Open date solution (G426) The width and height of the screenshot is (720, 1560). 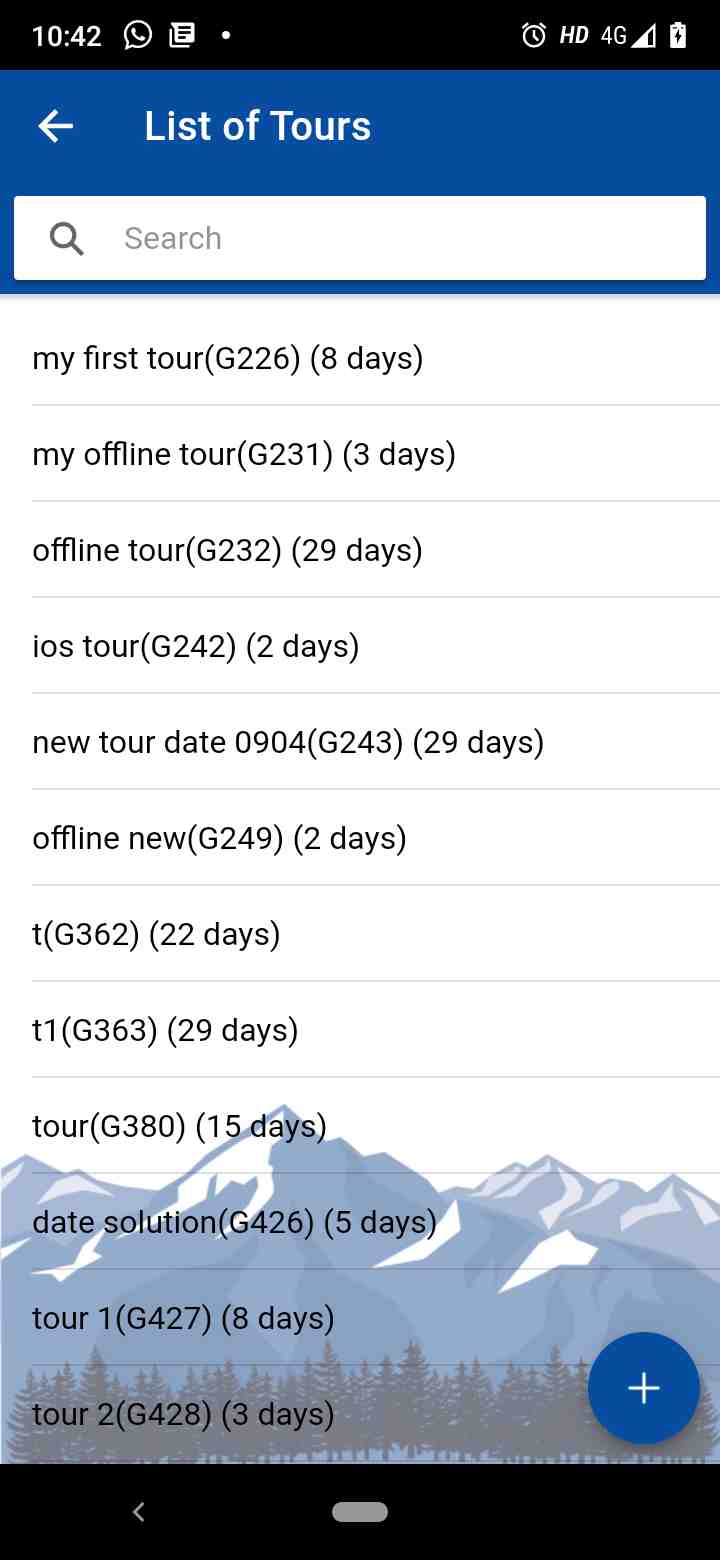(x=235, y=1222)
